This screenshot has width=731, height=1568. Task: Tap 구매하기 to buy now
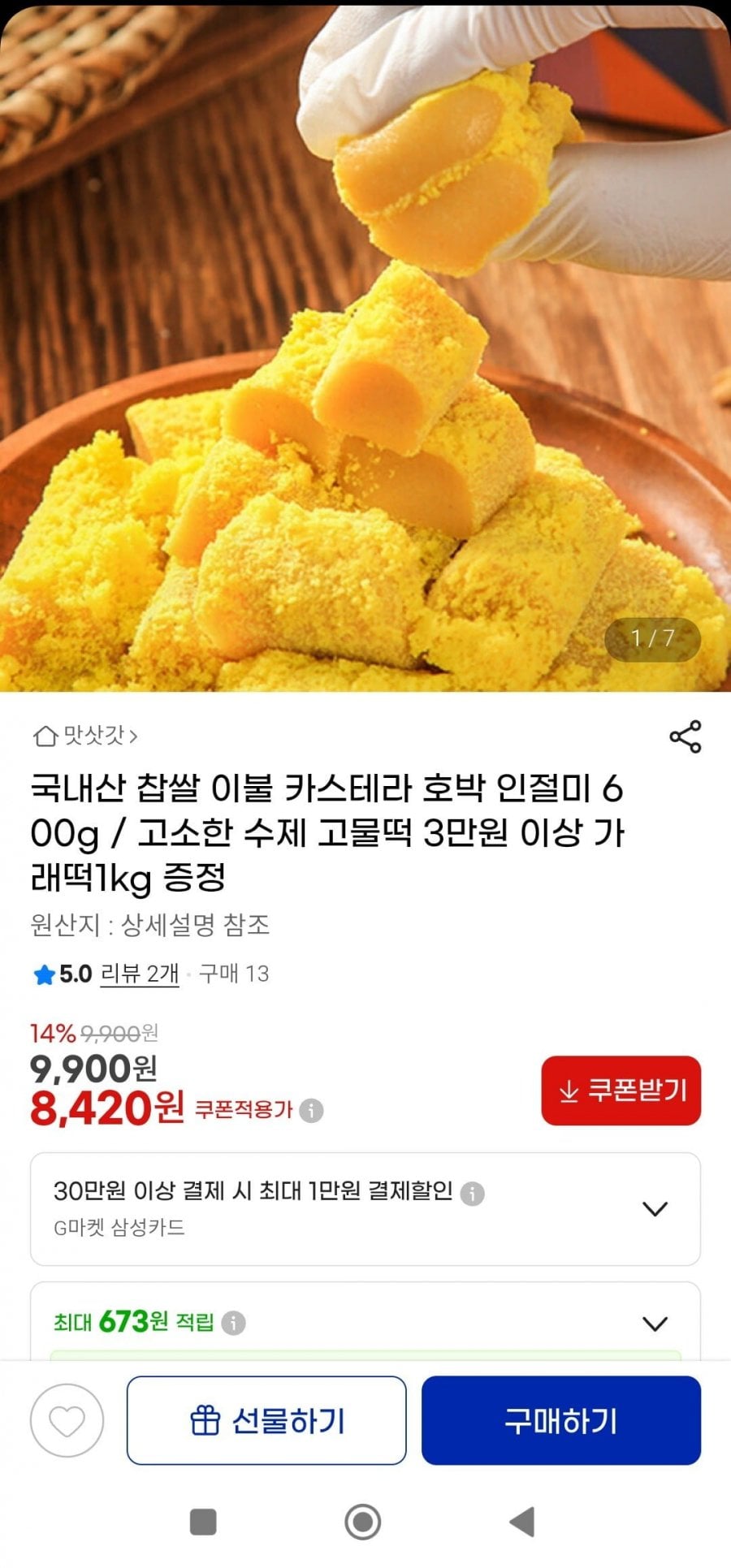[x=560, y=1421]
